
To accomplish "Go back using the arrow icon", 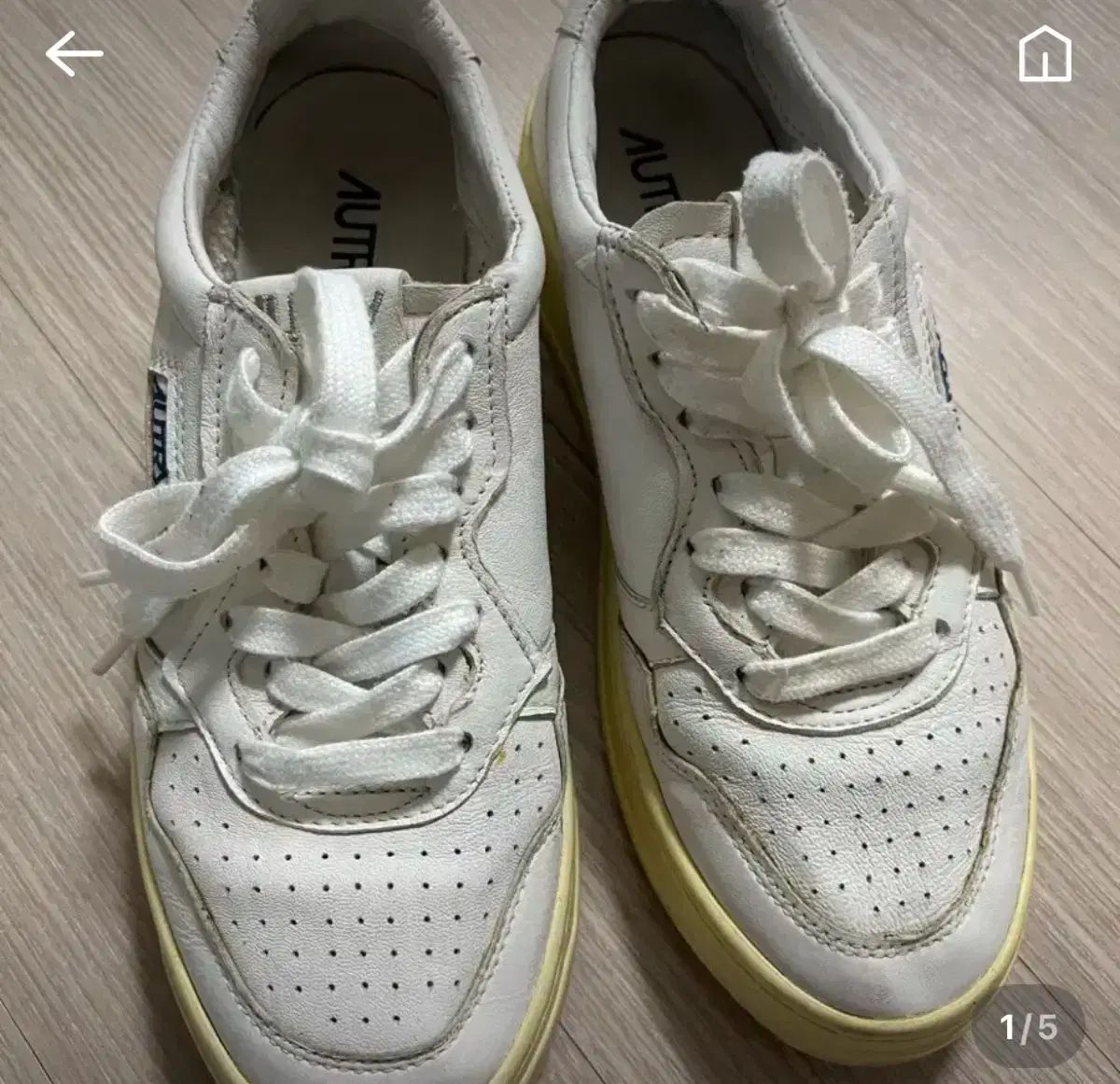I will coord(75,54).
